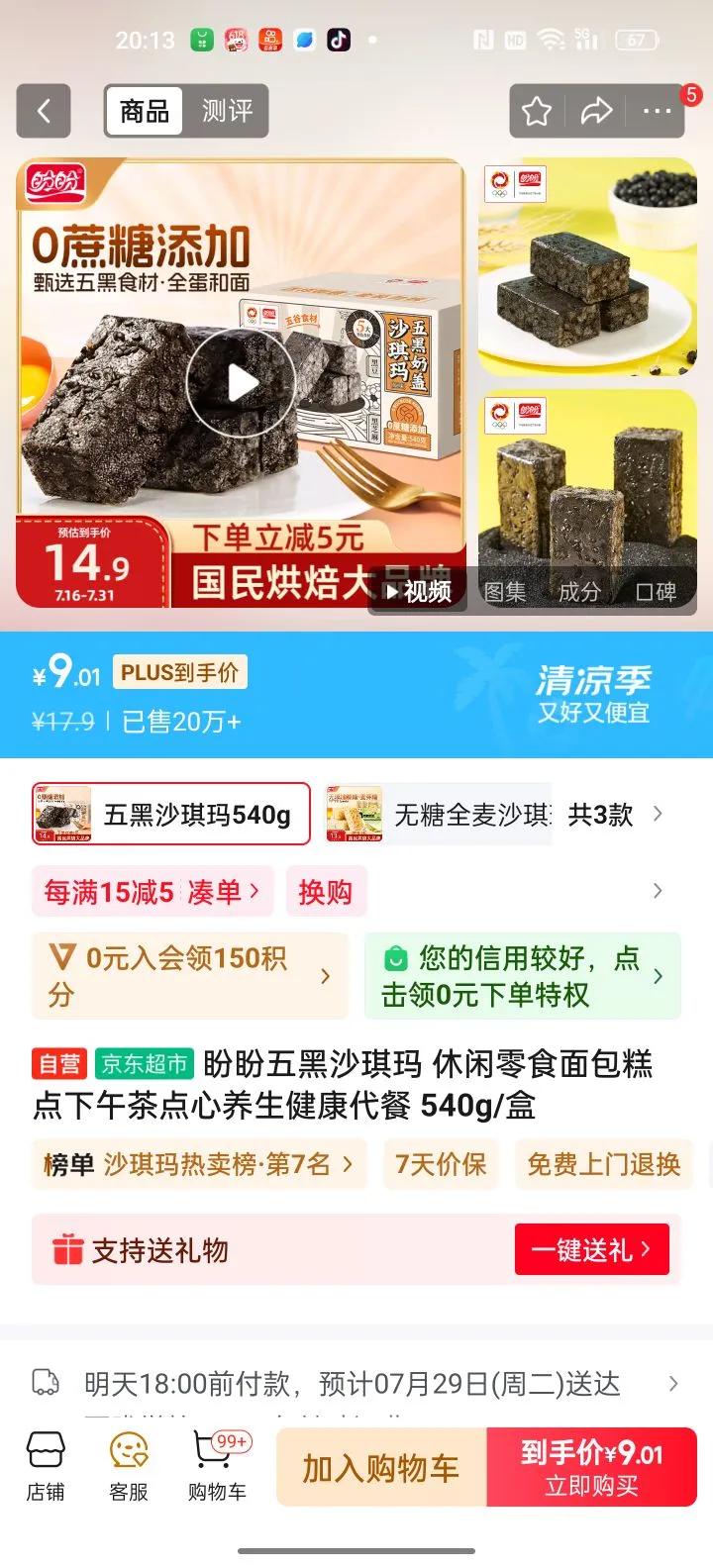Buy now with 立即购买
Viewport: 713px width, 1568px height.
click(591, 1469)
